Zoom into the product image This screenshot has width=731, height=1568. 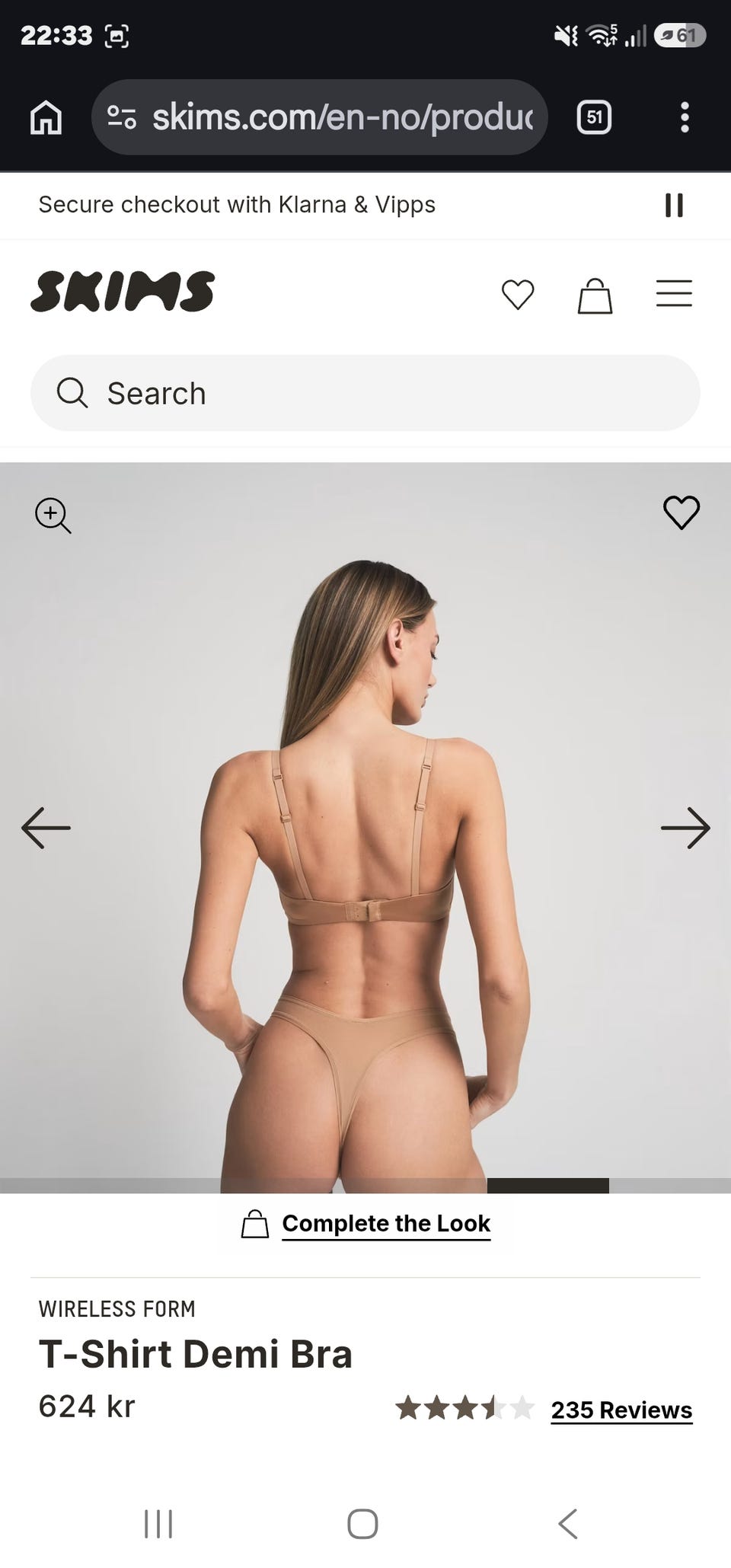[53, 516]
